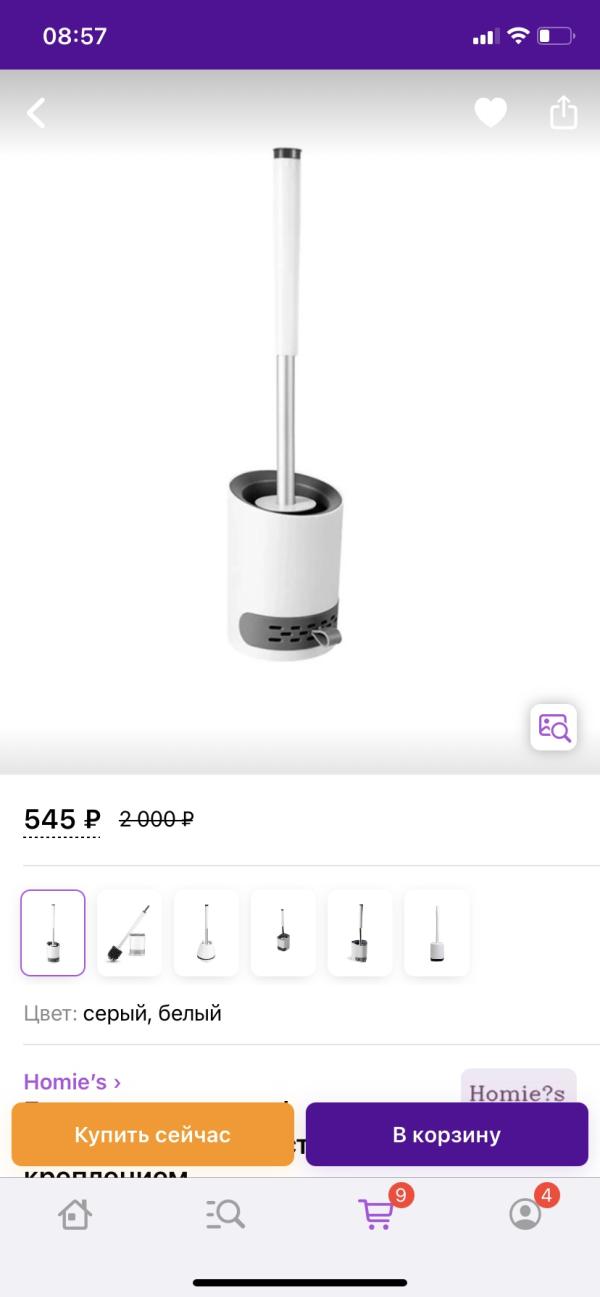Select the fourth color variant thumbnail
Image resolution: width=600 pixels, height=1297 pixels.
[283, 933]
